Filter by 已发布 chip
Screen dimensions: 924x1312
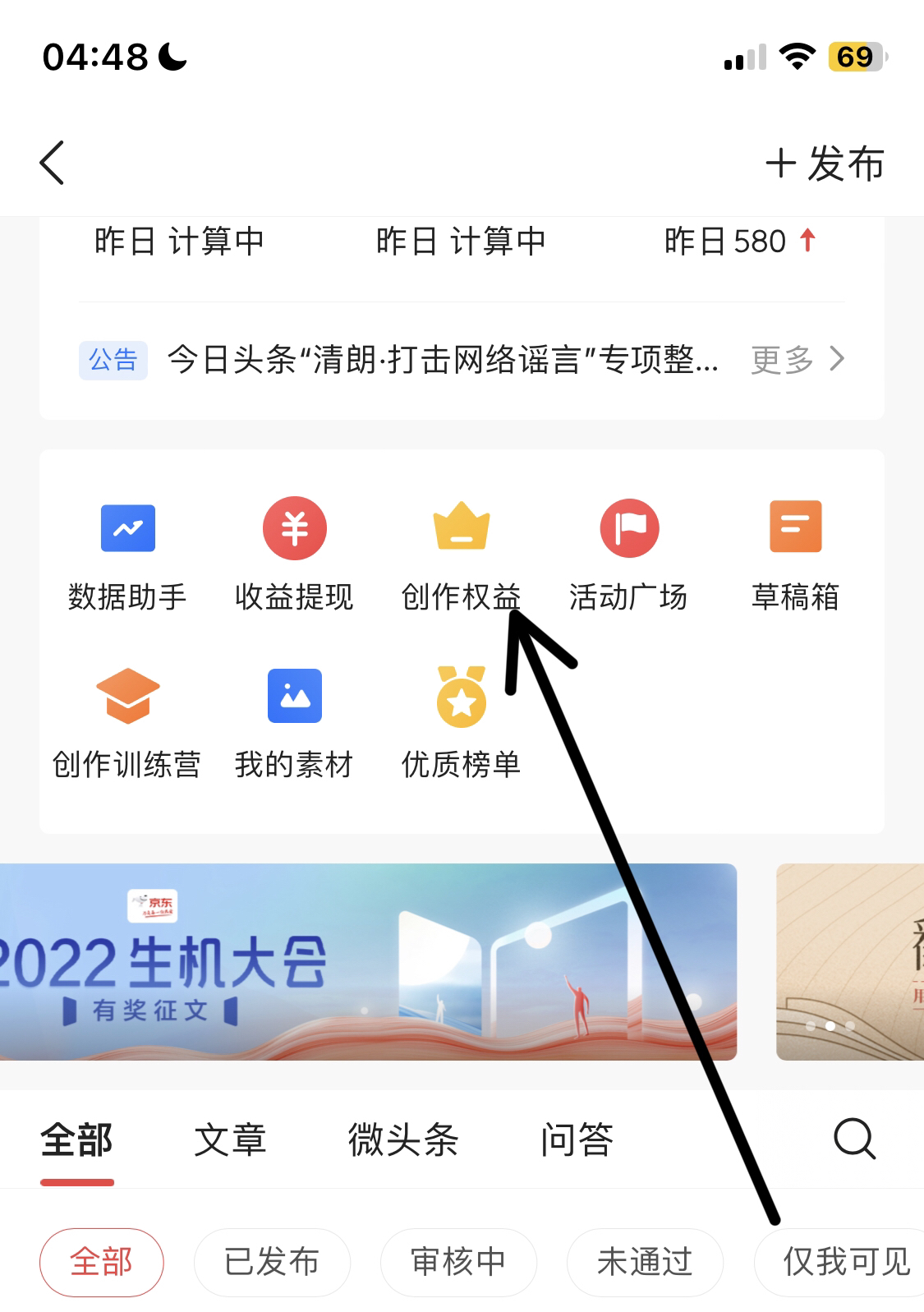[272, 1262]
